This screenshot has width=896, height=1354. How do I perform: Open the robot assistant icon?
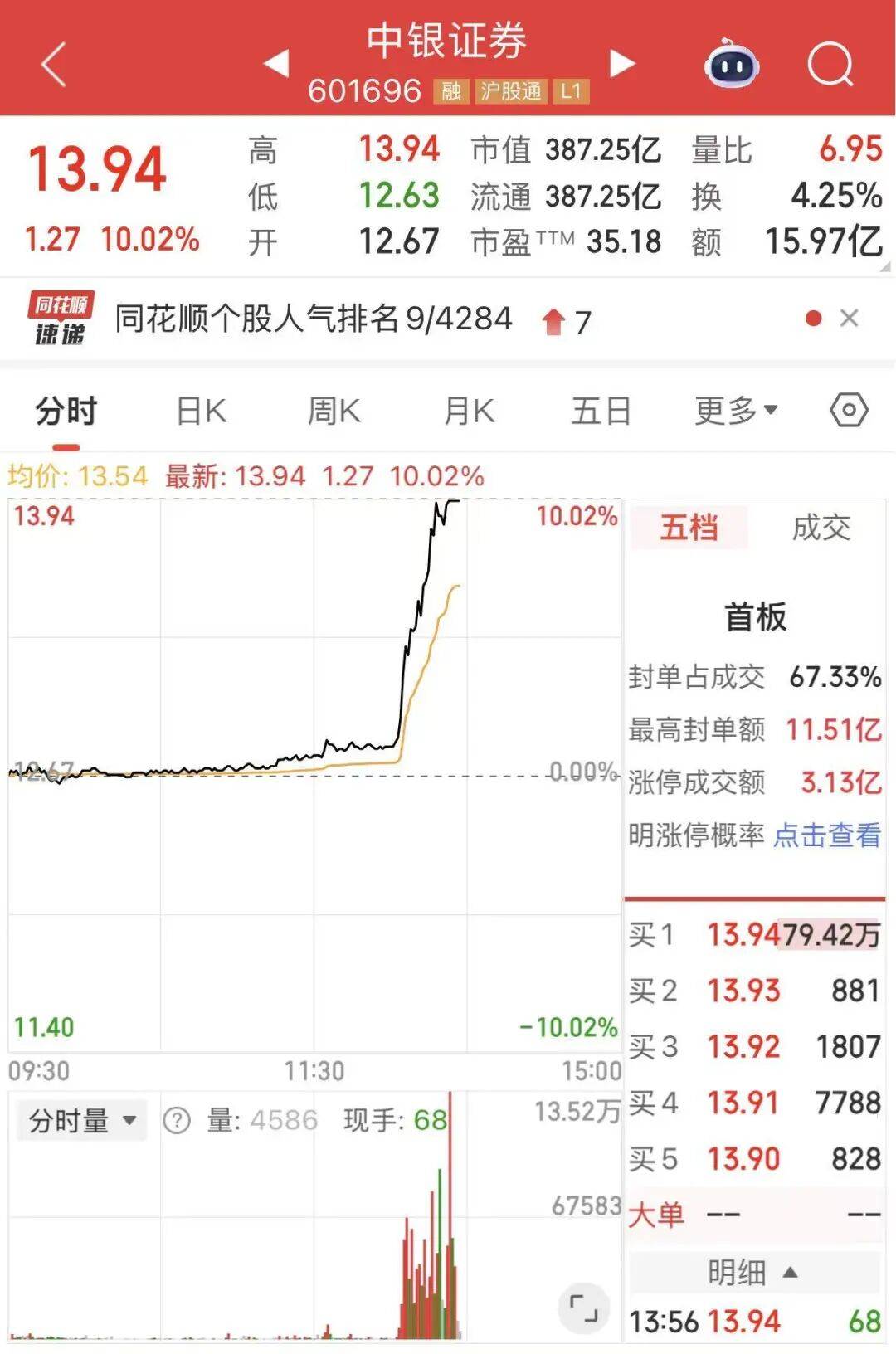(731, 64)
